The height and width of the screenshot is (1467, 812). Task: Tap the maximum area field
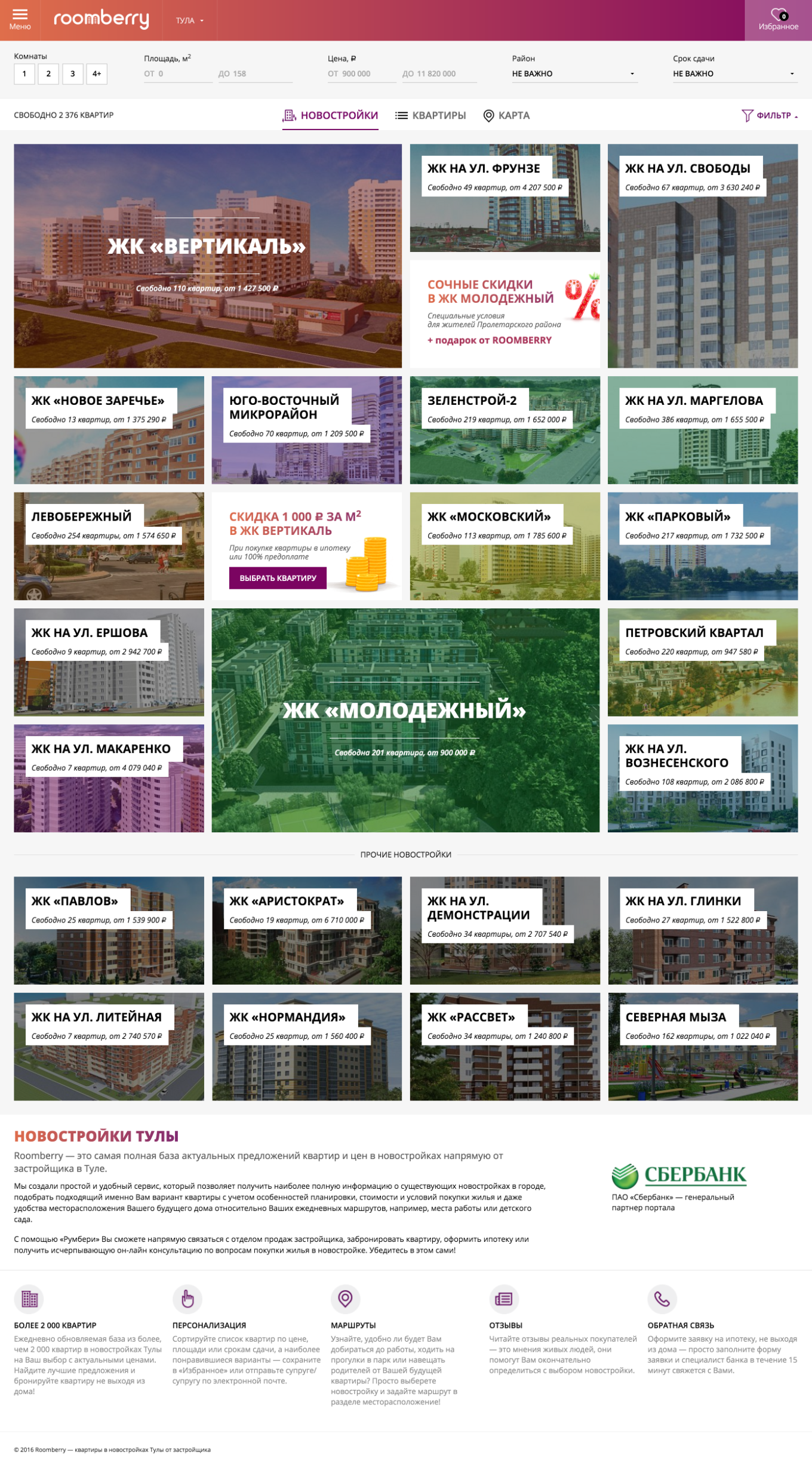coord(255,74)
